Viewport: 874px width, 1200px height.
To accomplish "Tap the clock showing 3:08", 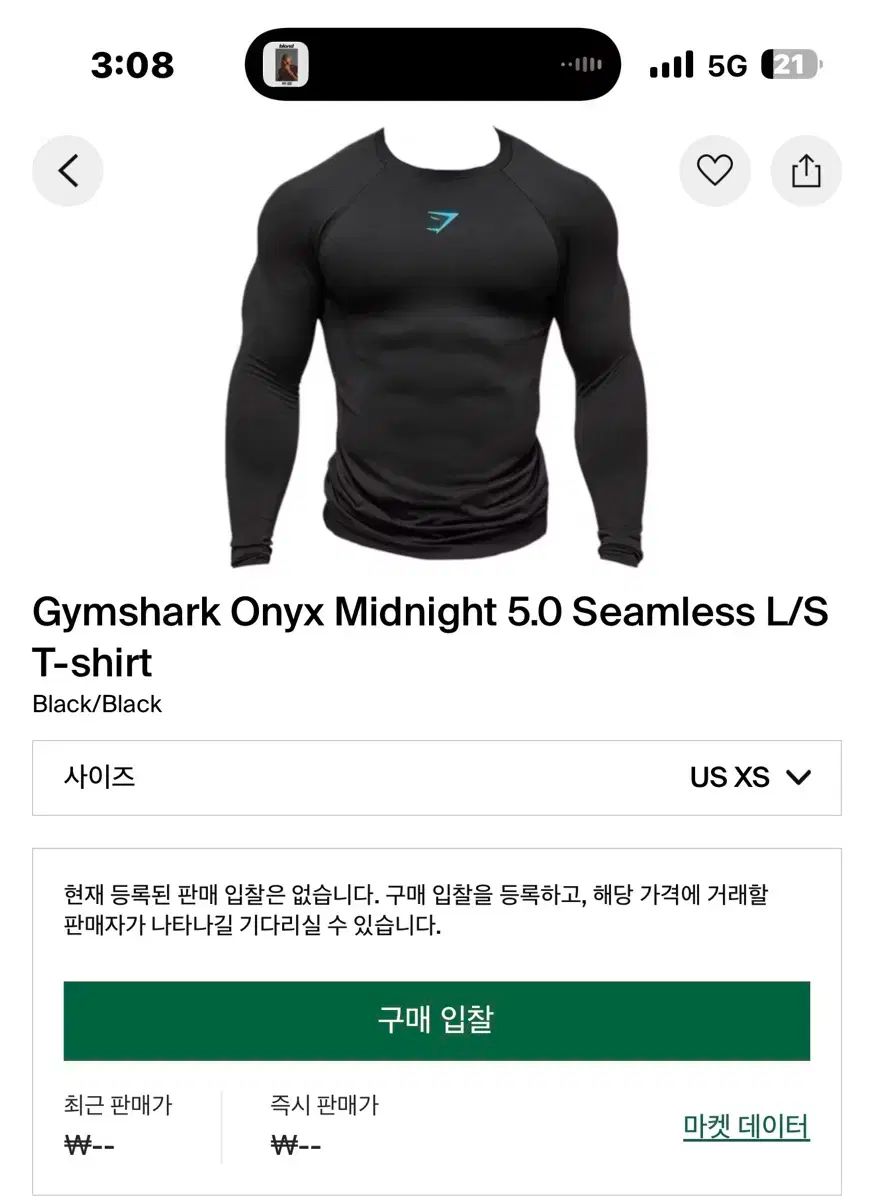I will click(x=133, y=63).
